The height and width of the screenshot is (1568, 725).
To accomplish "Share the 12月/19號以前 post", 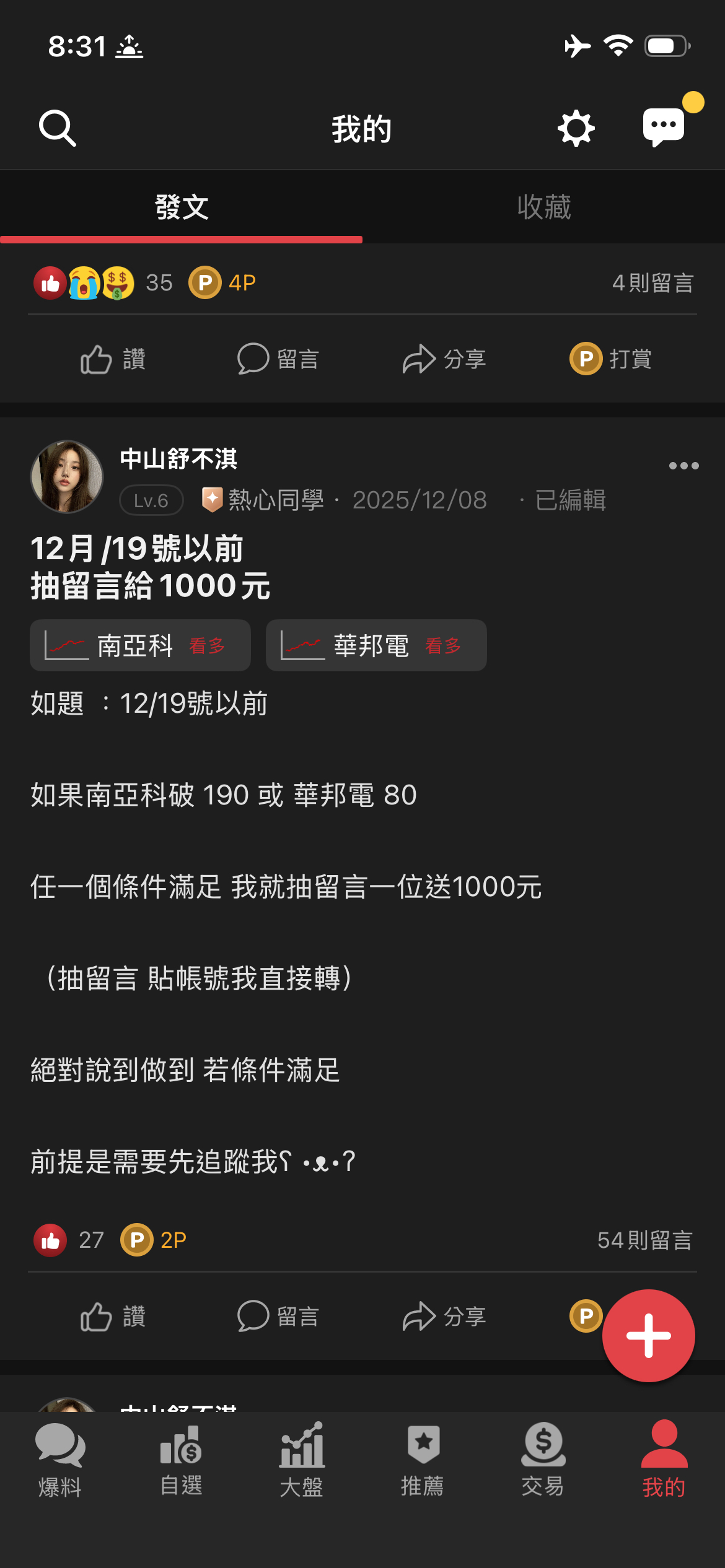I will 444,1317.
